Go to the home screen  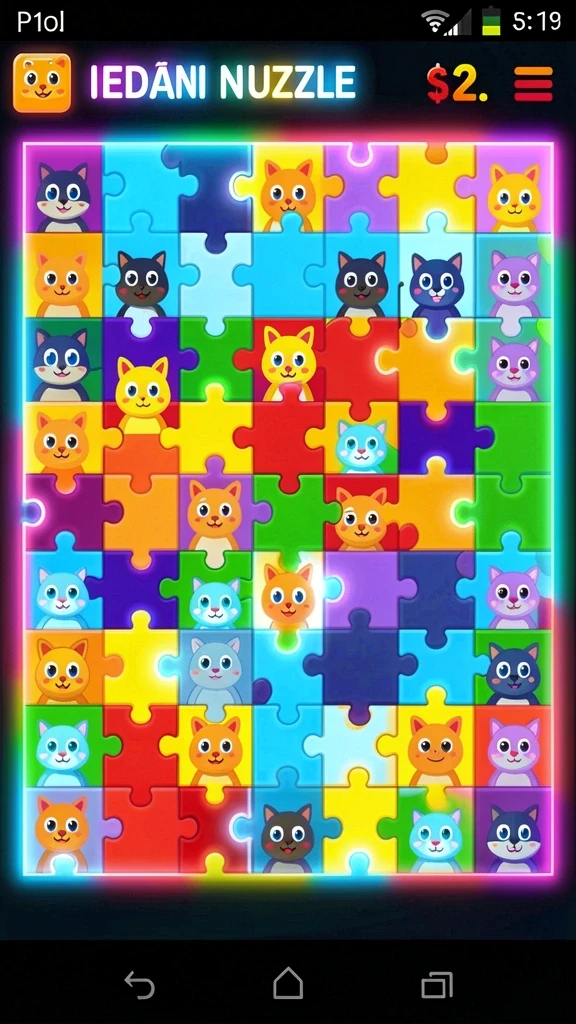click(288, 983)
